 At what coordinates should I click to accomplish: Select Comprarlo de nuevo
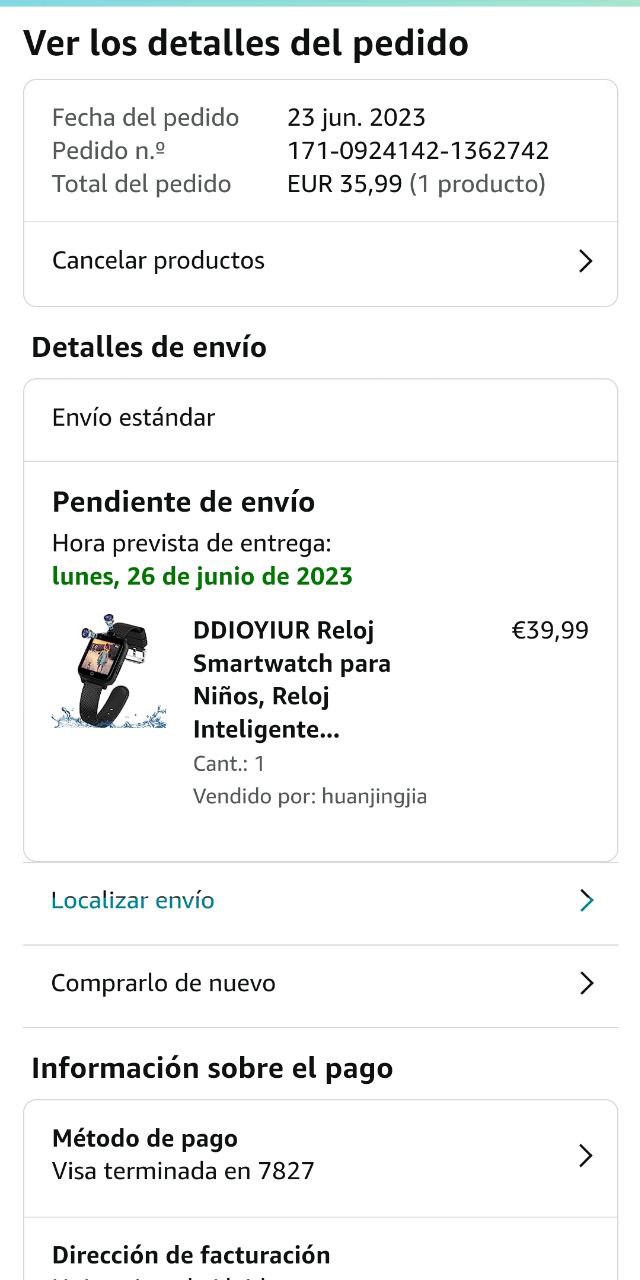tap(320, 984)
